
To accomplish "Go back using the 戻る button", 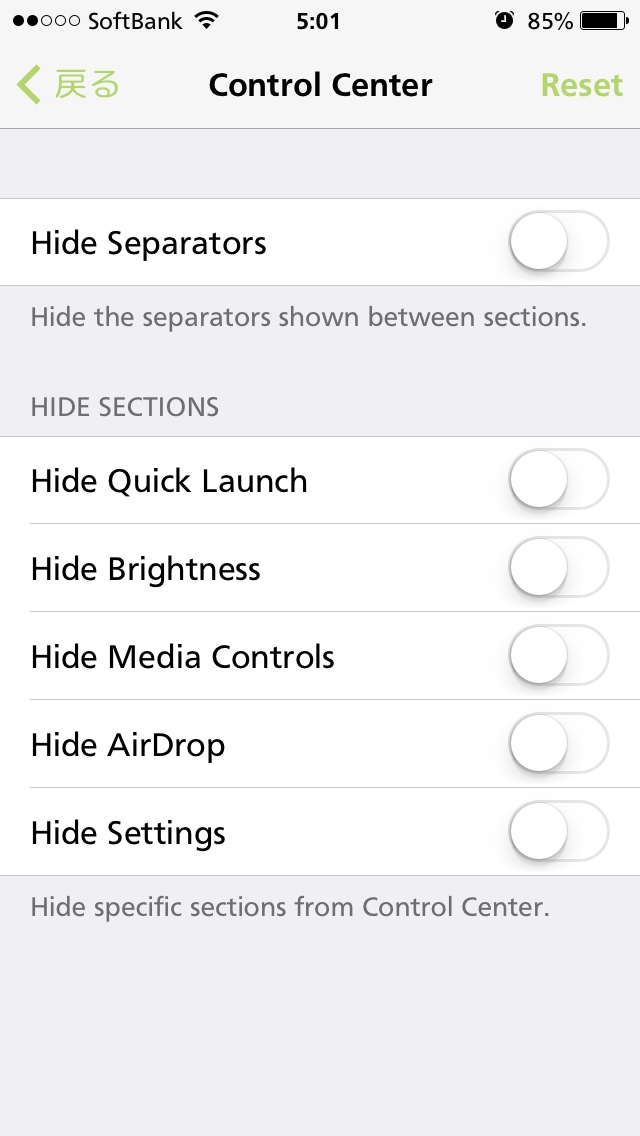I will (x=68, y=85).
